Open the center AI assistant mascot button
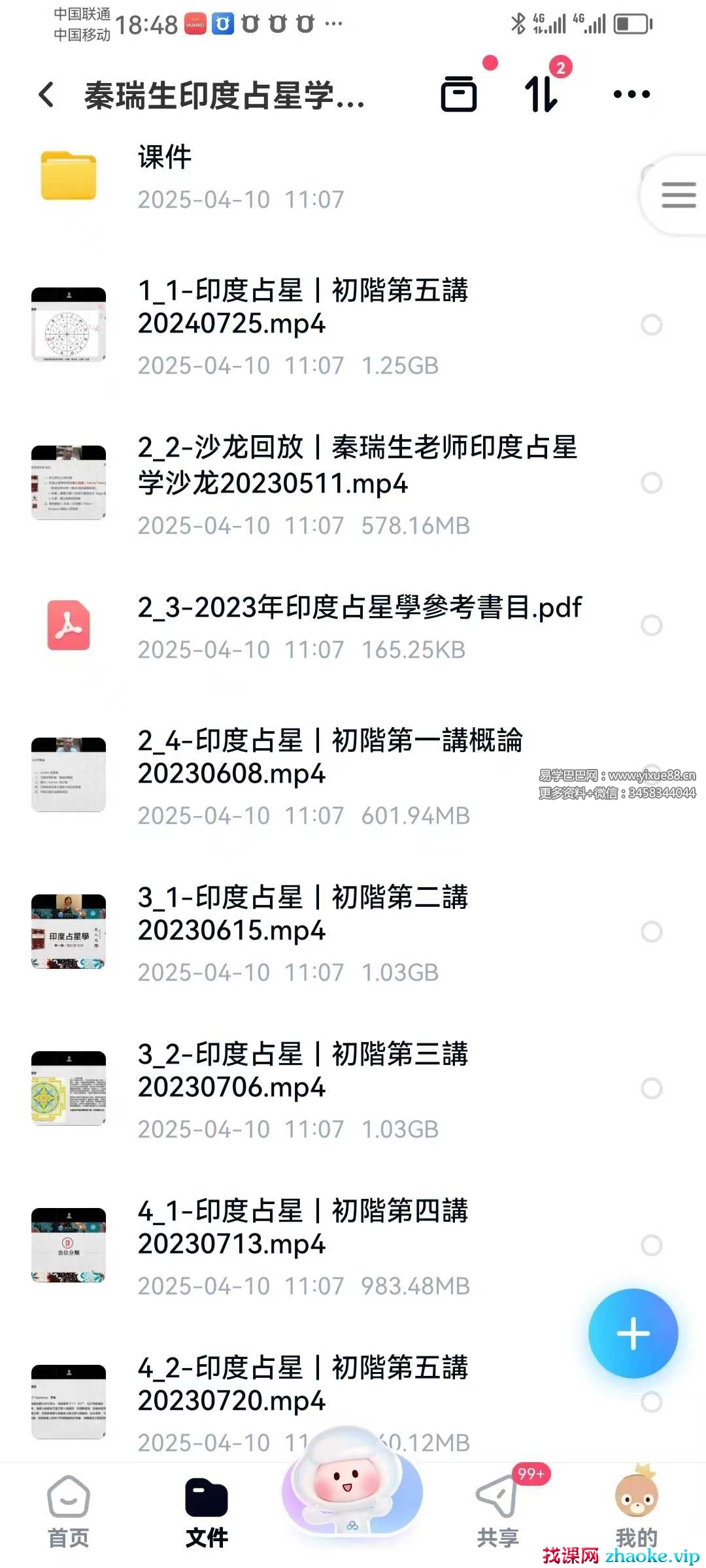 (x=352, y=1490)
